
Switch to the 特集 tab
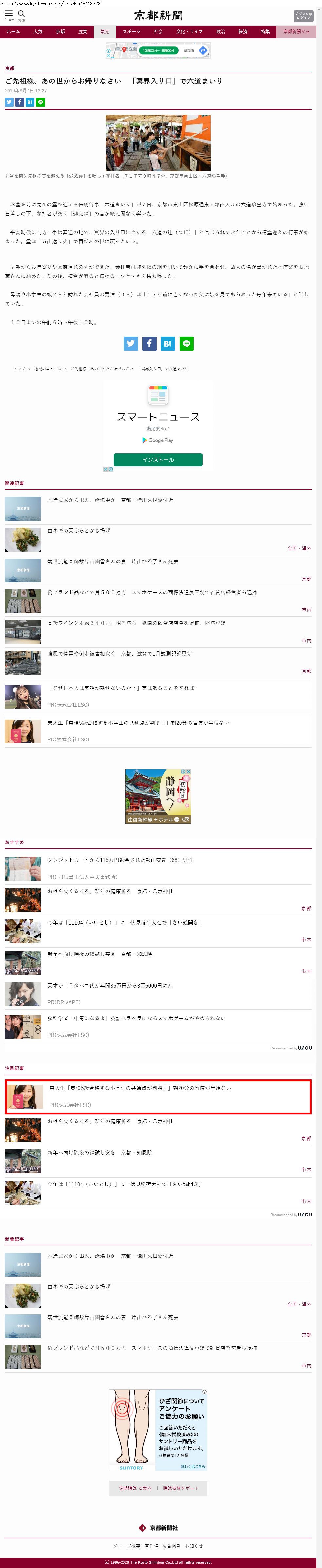265,32
